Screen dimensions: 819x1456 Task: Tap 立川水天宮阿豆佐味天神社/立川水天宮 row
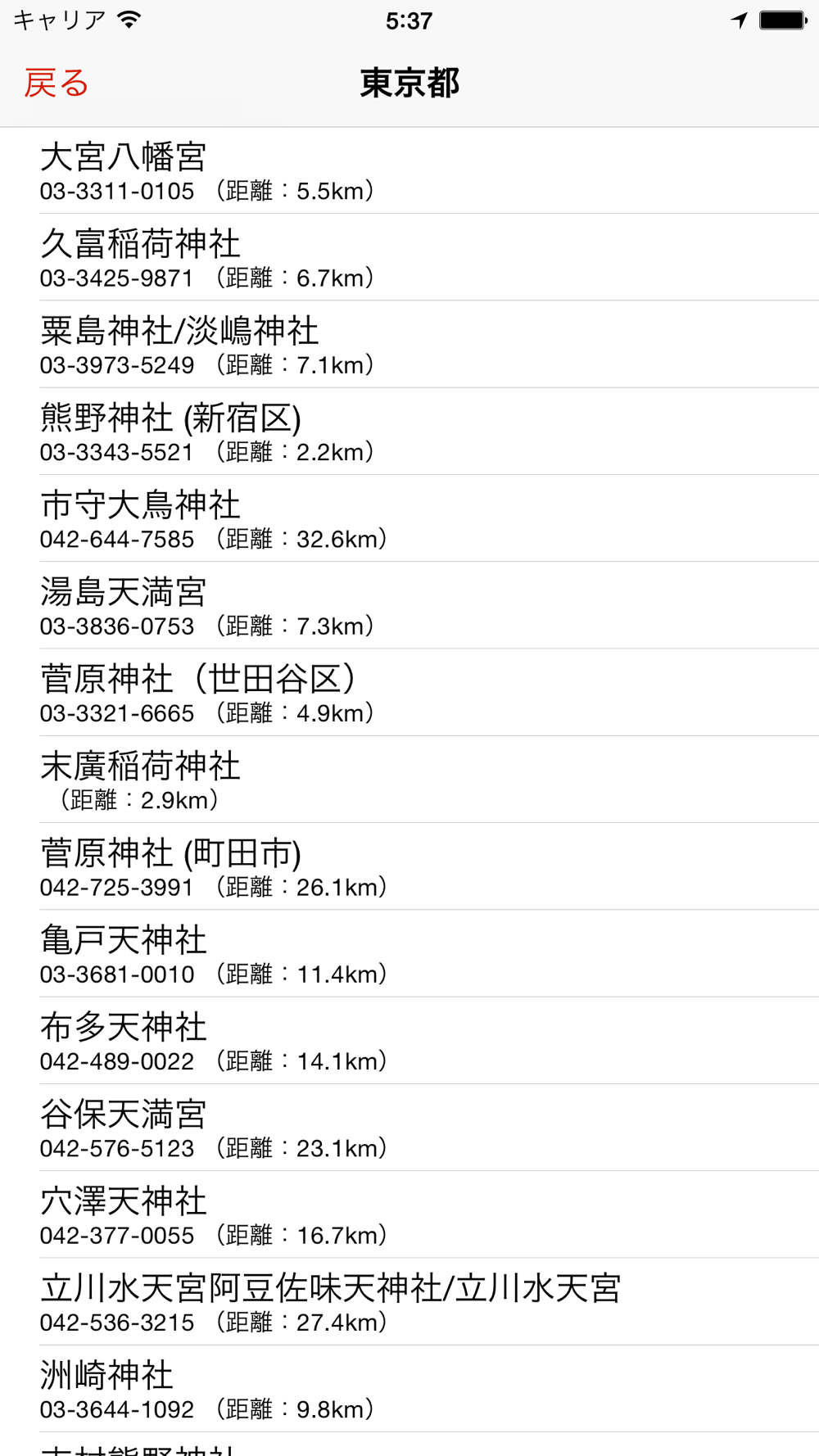(409, 1301)
